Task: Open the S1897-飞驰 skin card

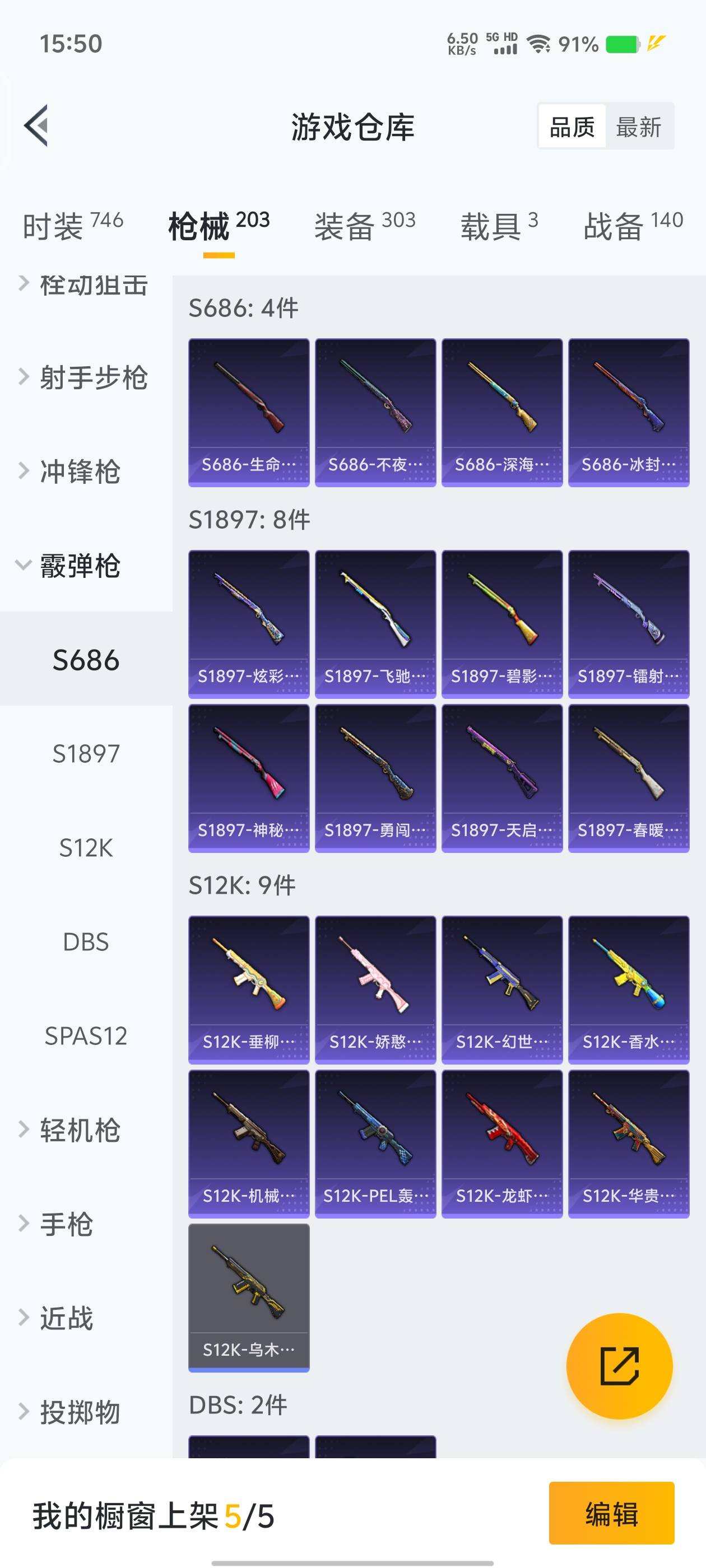Action: (x=375, y=624)
